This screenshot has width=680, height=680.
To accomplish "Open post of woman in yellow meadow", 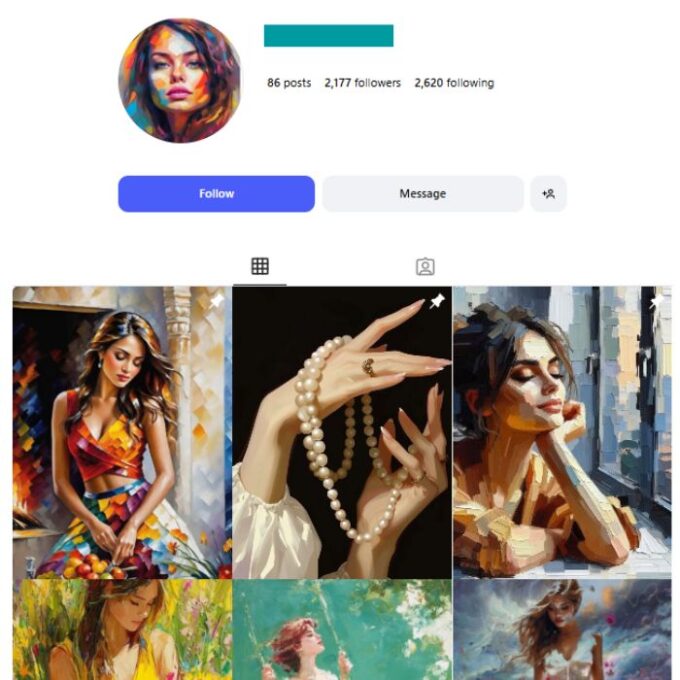I will coord(122,632).
